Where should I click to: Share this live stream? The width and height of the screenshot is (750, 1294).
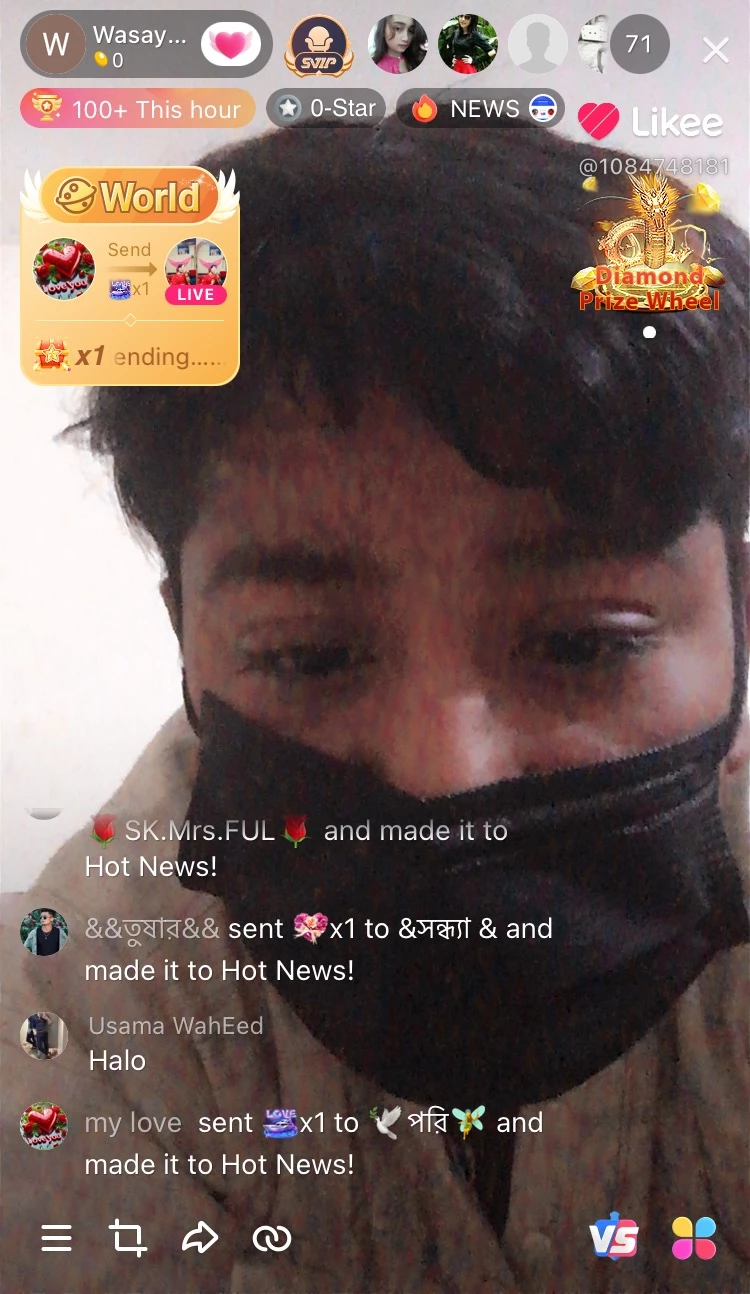pyautogui.click(x=199, y=1239)
